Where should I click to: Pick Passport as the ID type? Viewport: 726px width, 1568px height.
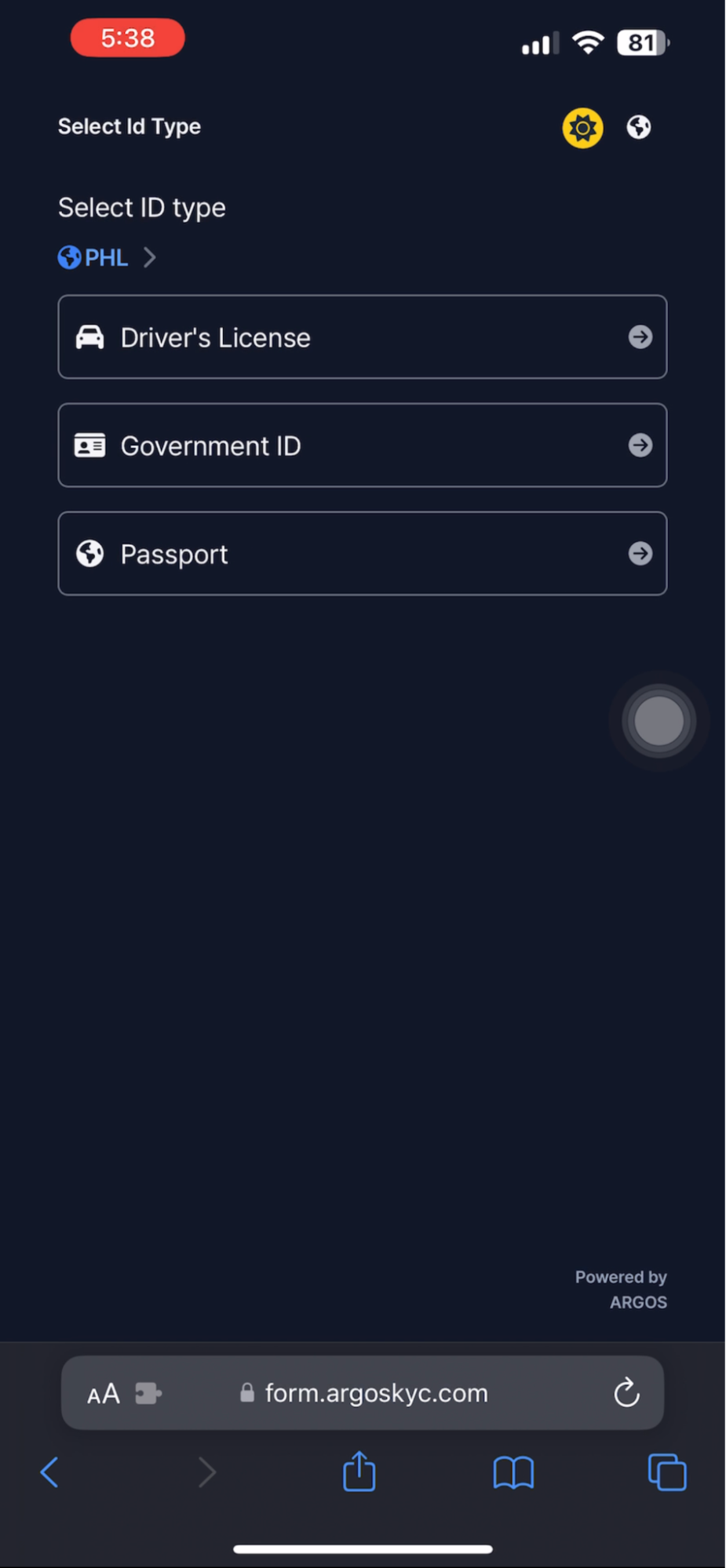[x=362, y=554]
